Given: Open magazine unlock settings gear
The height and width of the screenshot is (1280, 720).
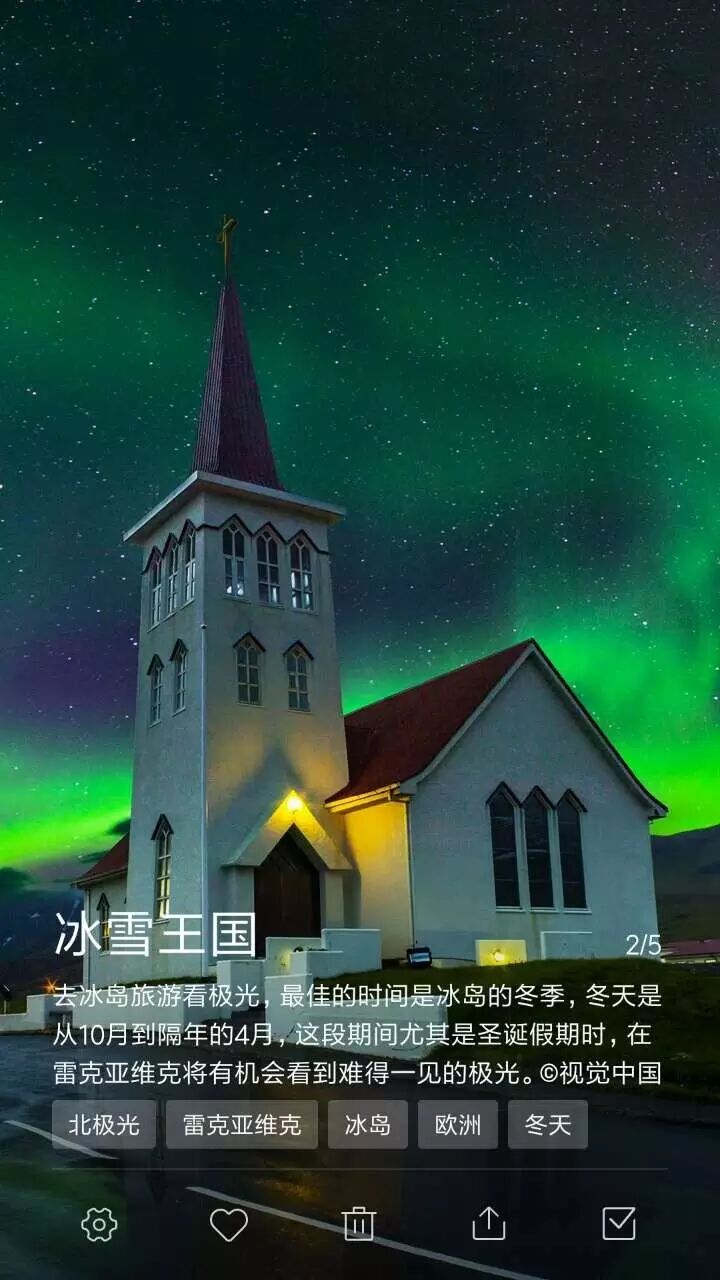Looking at the screenshot, I should point(99,1224).
